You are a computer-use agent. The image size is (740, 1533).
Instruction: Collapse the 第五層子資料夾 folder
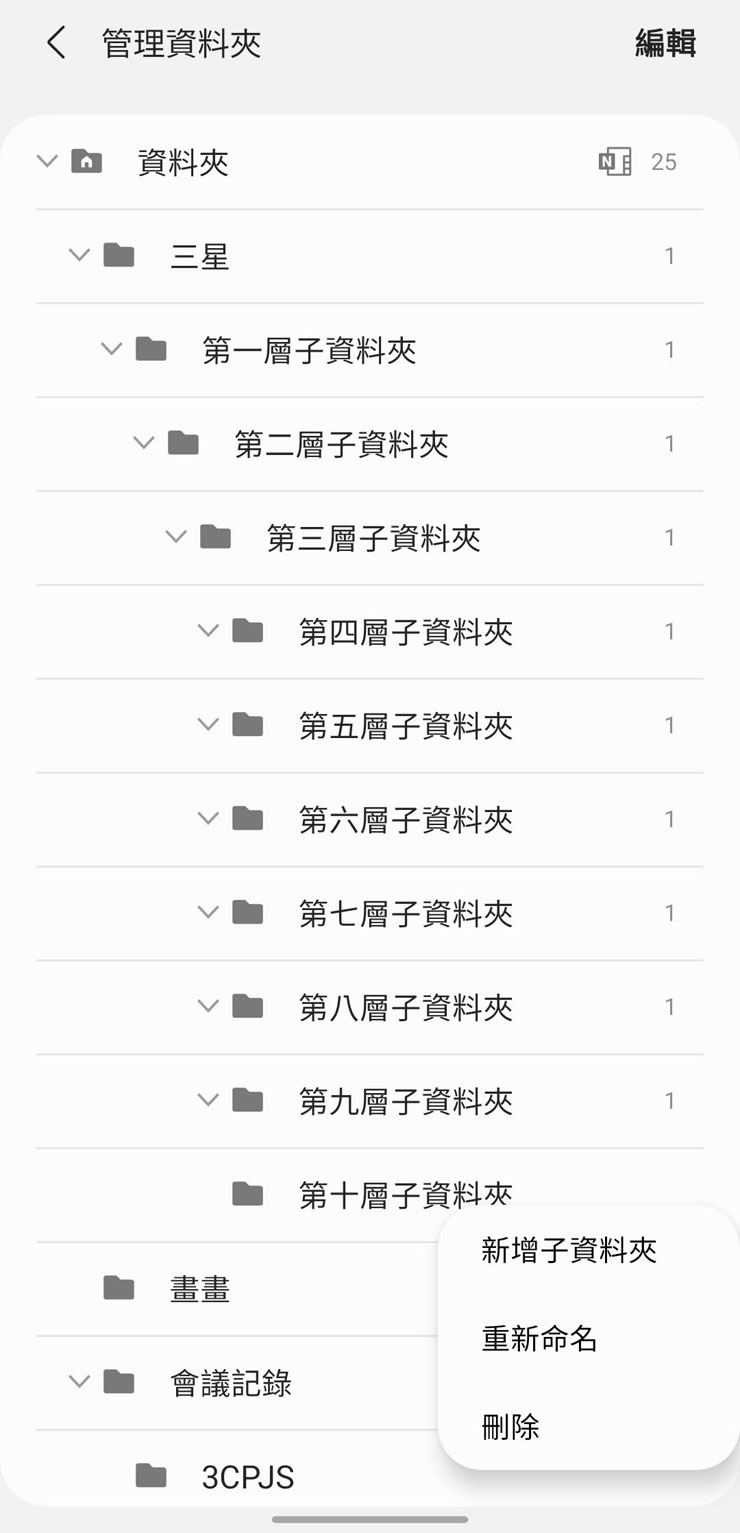pyautogui.click(x=208, y=724)
